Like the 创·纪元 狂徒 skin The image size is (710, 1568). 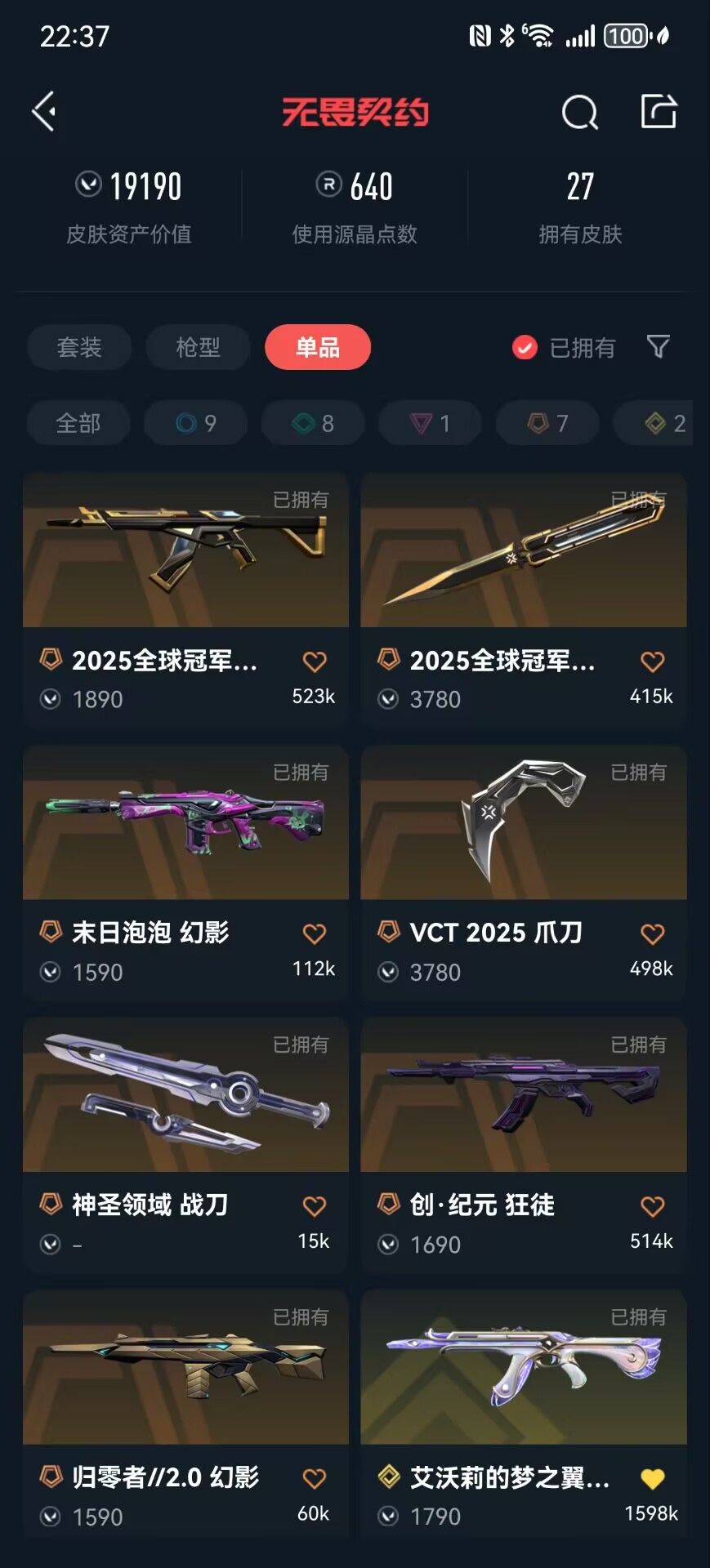652,1206
